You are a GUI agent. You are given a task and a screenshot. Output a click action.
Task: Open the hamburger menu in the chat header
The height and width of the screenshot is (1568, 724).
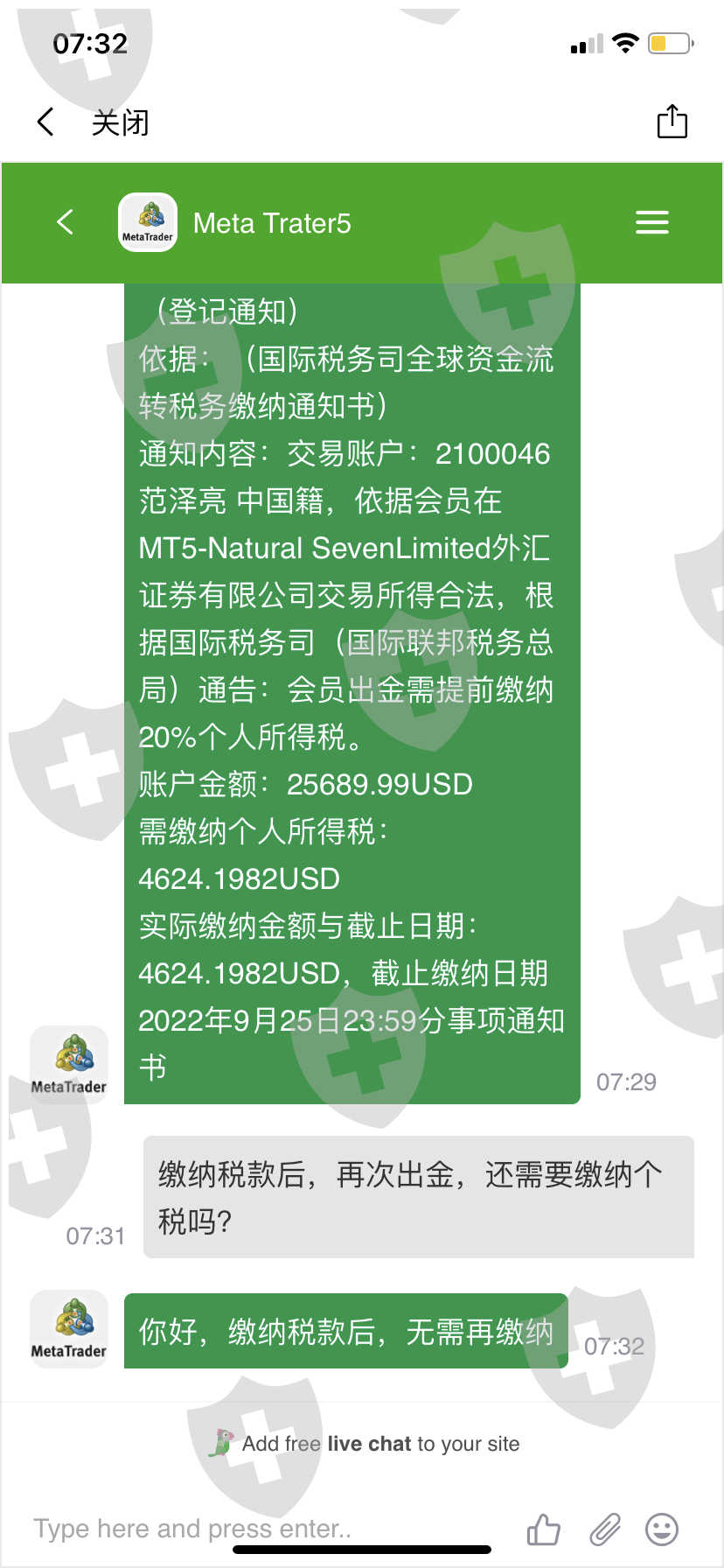652,222
